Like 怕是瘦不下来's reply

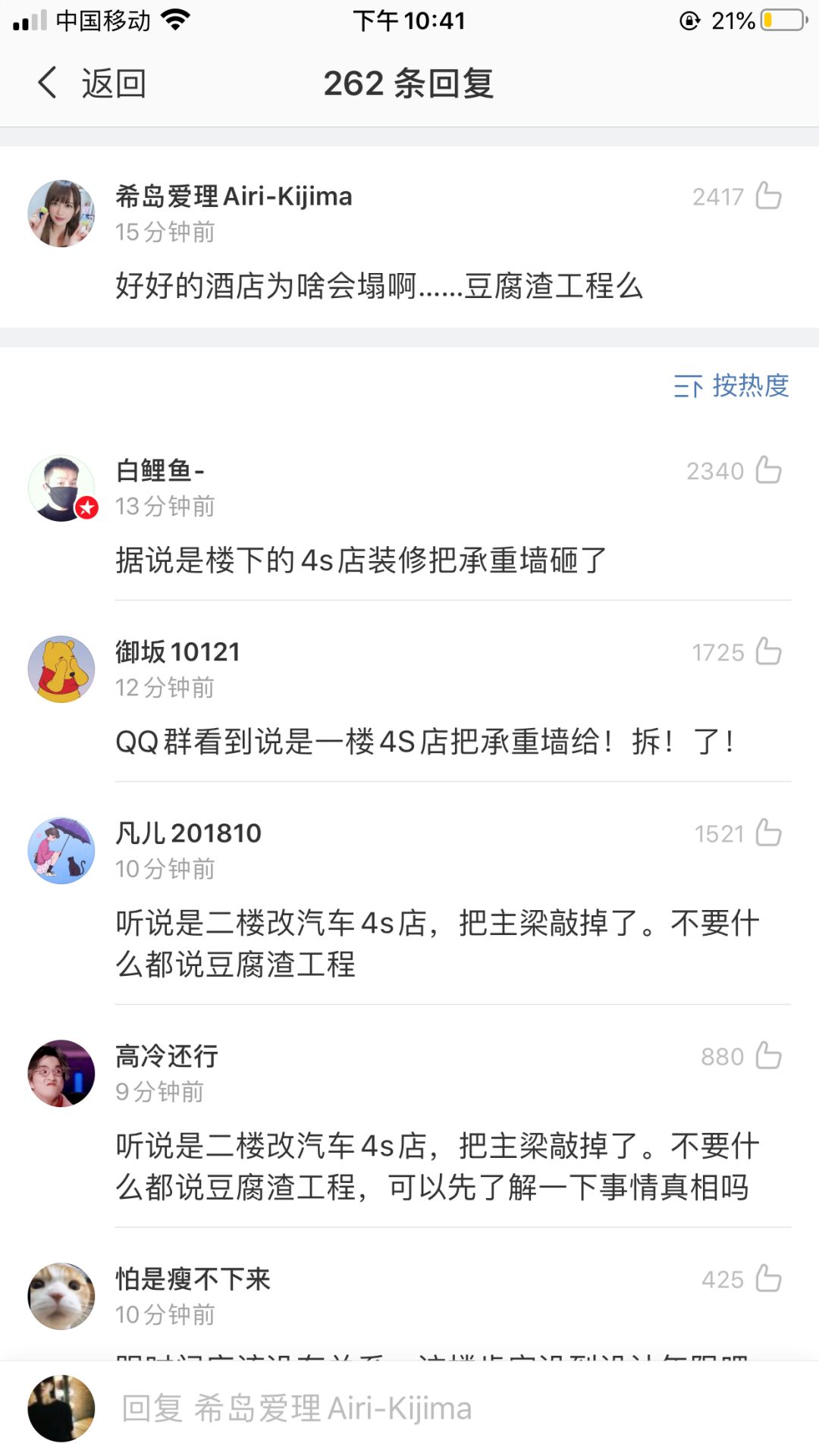coord(768,1279)
